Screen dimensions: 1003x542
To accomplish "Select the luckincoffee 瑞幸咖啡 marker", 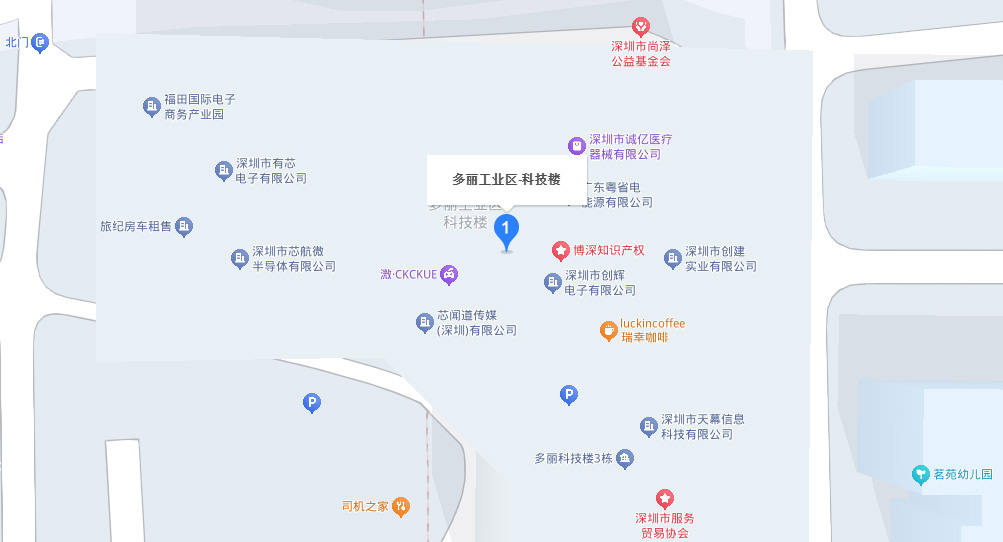I will coord(608,330).
